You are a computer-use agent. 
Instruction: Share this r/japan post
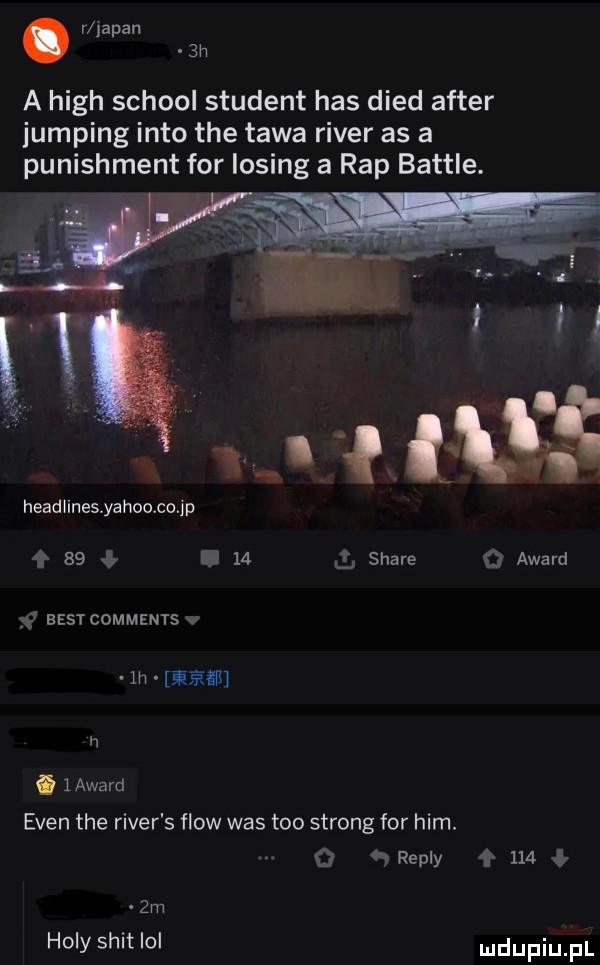click(379, 558)
